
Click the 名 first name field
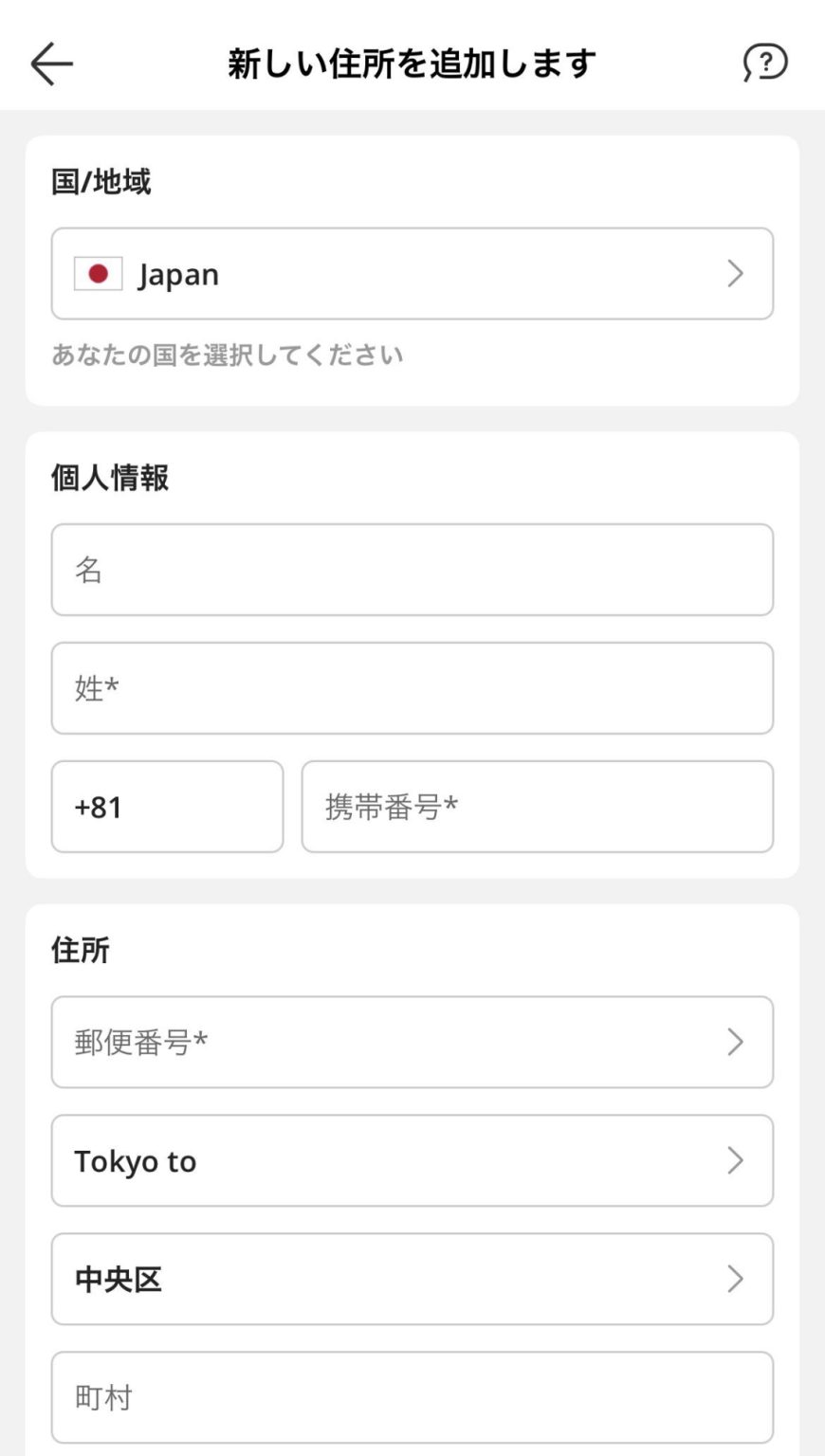(x=412, y=570)
